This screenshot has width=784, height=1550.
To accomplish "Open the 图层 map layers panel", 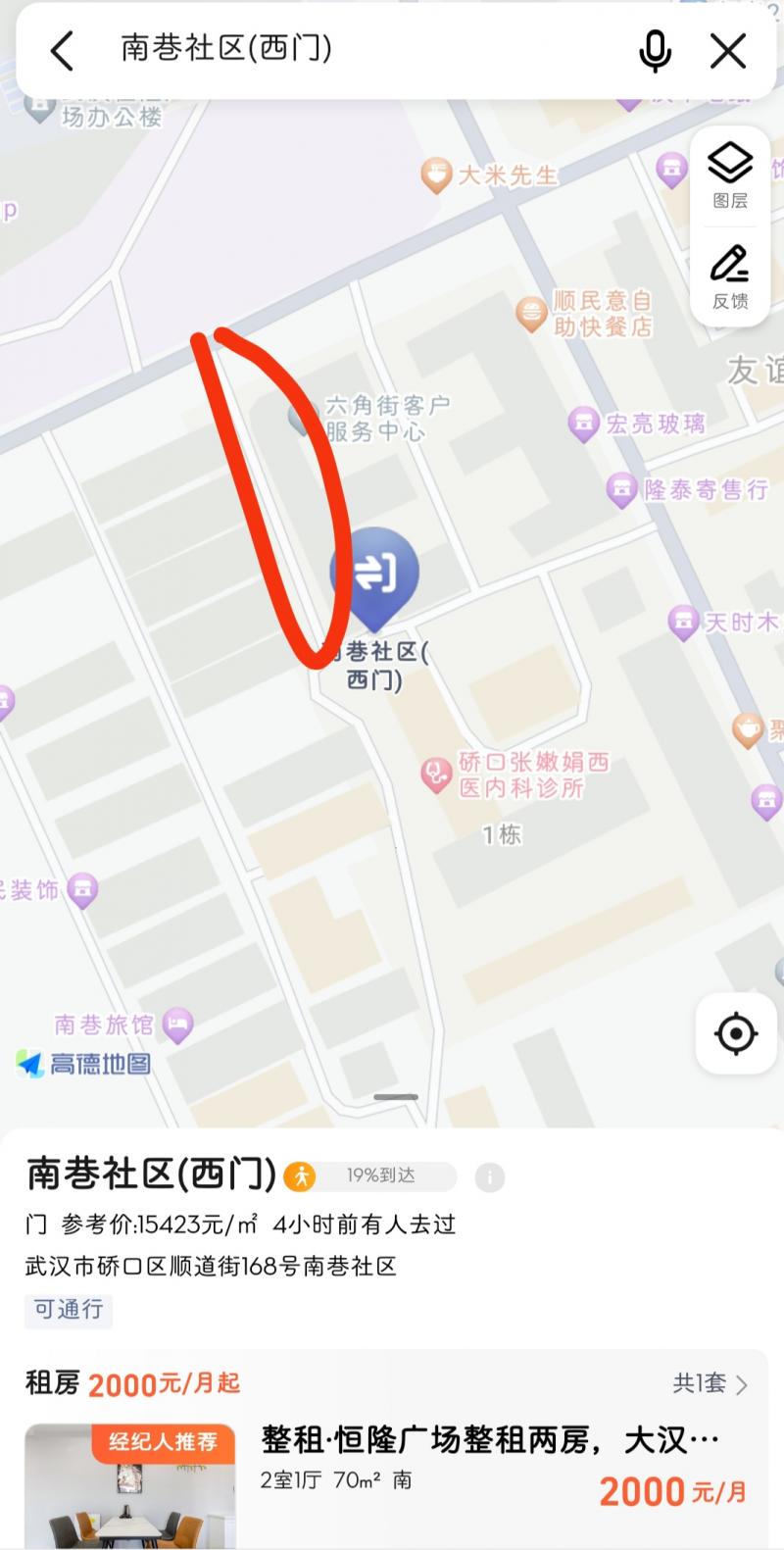I will coord(730,176).
